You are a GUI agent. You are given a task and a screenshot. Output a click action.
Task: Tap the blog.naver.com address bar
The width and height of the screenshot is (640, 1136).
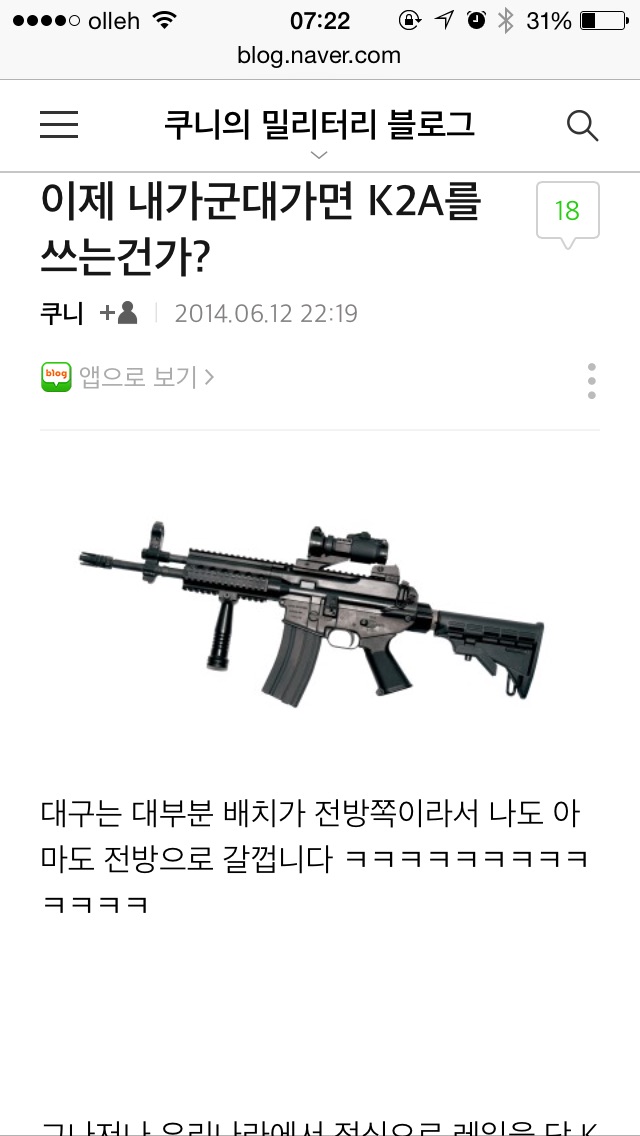[x=319, y=55]
